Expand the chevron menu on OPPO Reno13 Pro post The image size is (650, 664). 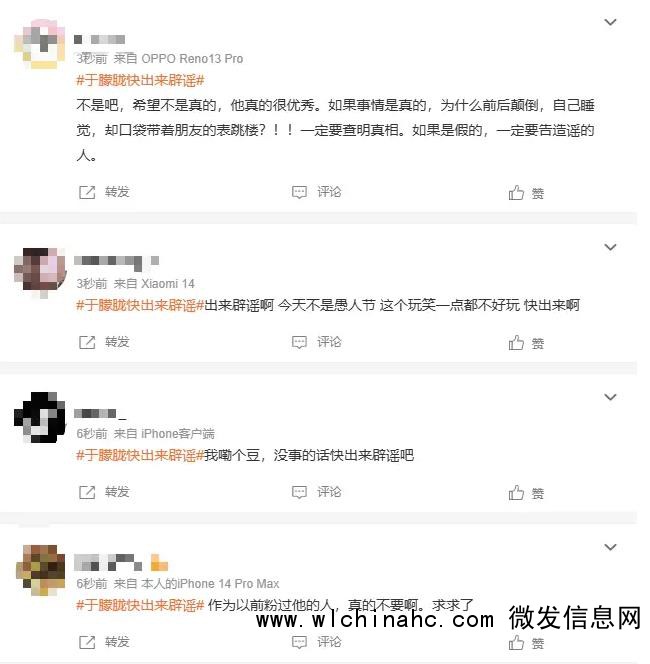click(x=611, y=22)
